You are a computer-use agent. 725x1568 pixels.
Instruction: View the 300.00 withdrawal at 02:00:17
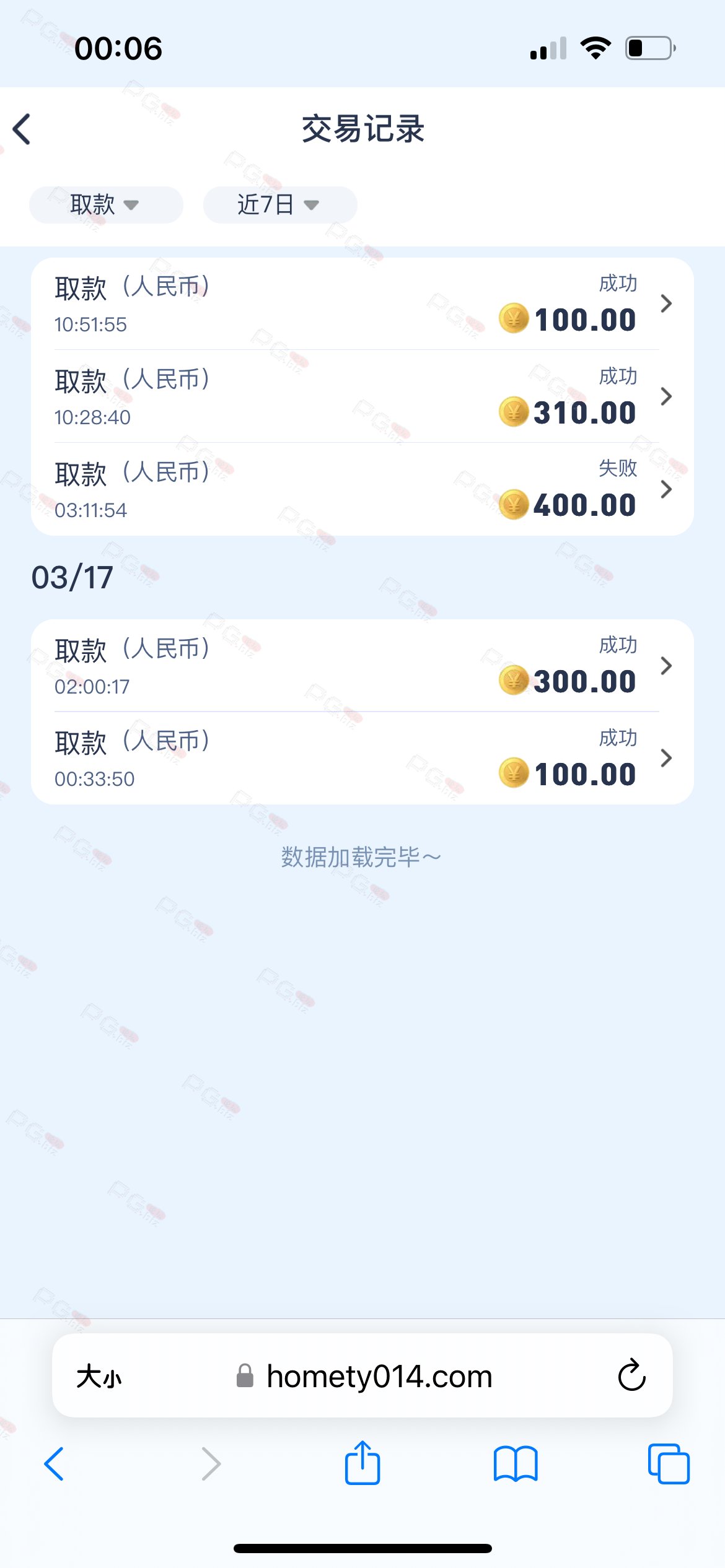362,666
